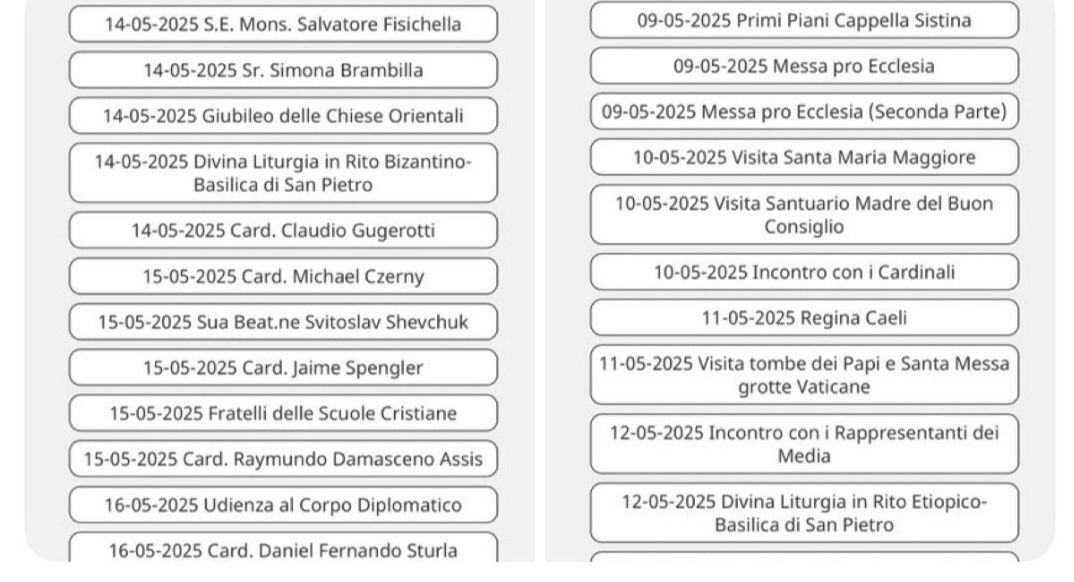Open Card. Raymundo Damasceno Assis entry

[283, 459]
